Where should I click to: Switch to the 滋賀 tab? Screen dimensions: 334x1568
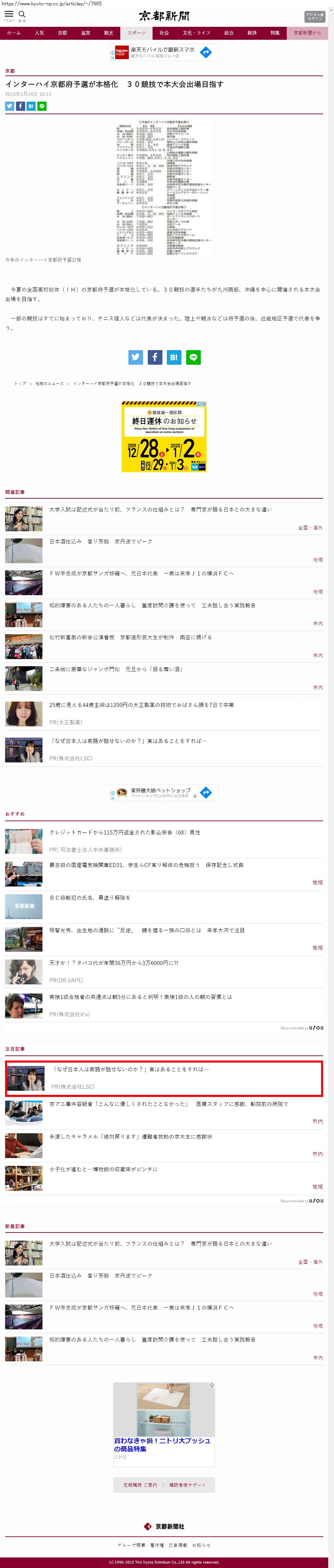pyautogui.click(x=85, y=33)
